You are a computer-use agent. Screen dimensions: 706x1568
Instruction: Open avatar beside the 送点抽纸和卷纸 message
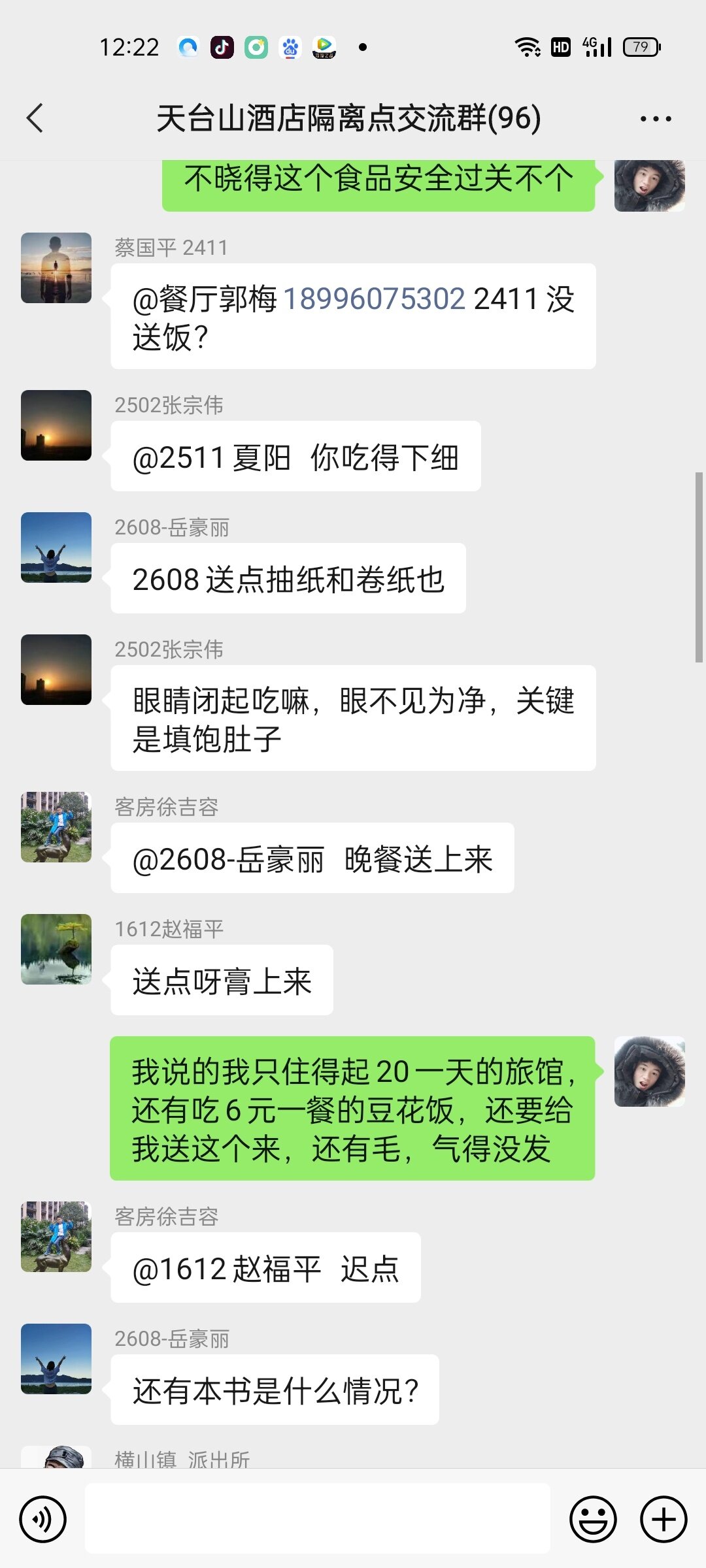[56, 547]
